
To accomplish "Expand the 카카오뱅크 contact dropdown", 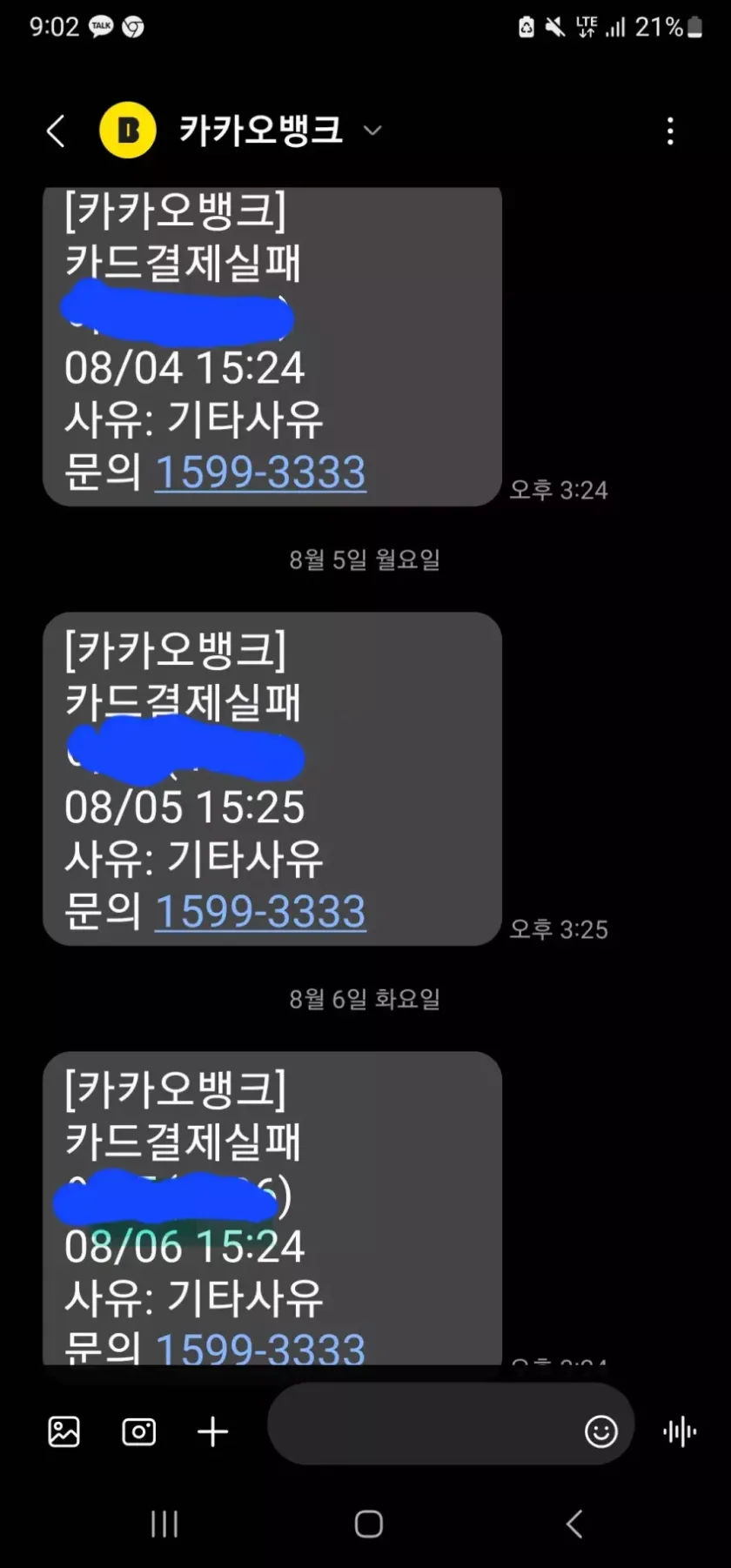I will pyautogui.click(x=372, y=131).
